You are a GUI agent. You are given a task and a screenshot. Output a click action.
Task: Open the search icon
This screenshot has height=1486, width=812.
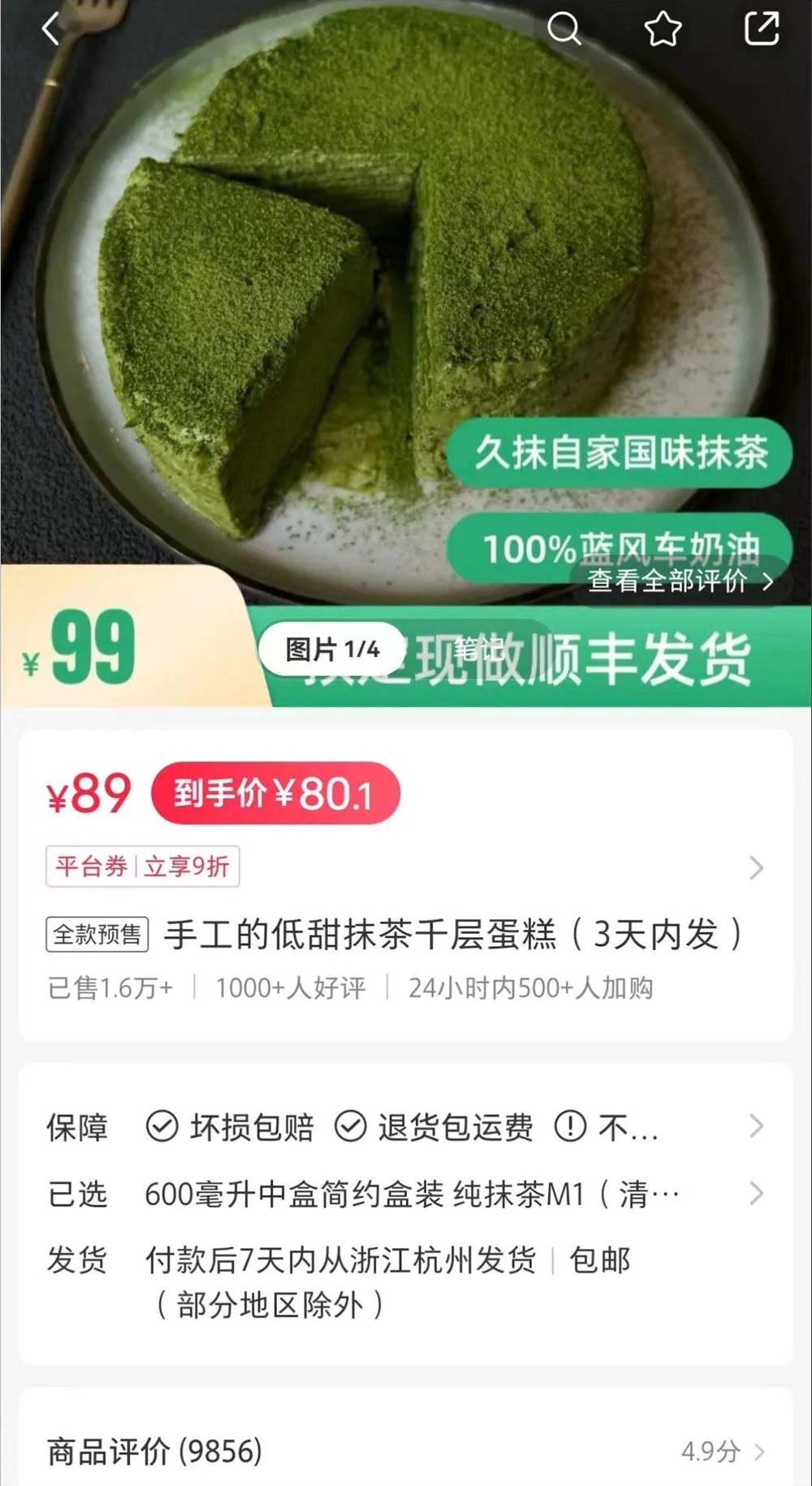click(566, 29)
